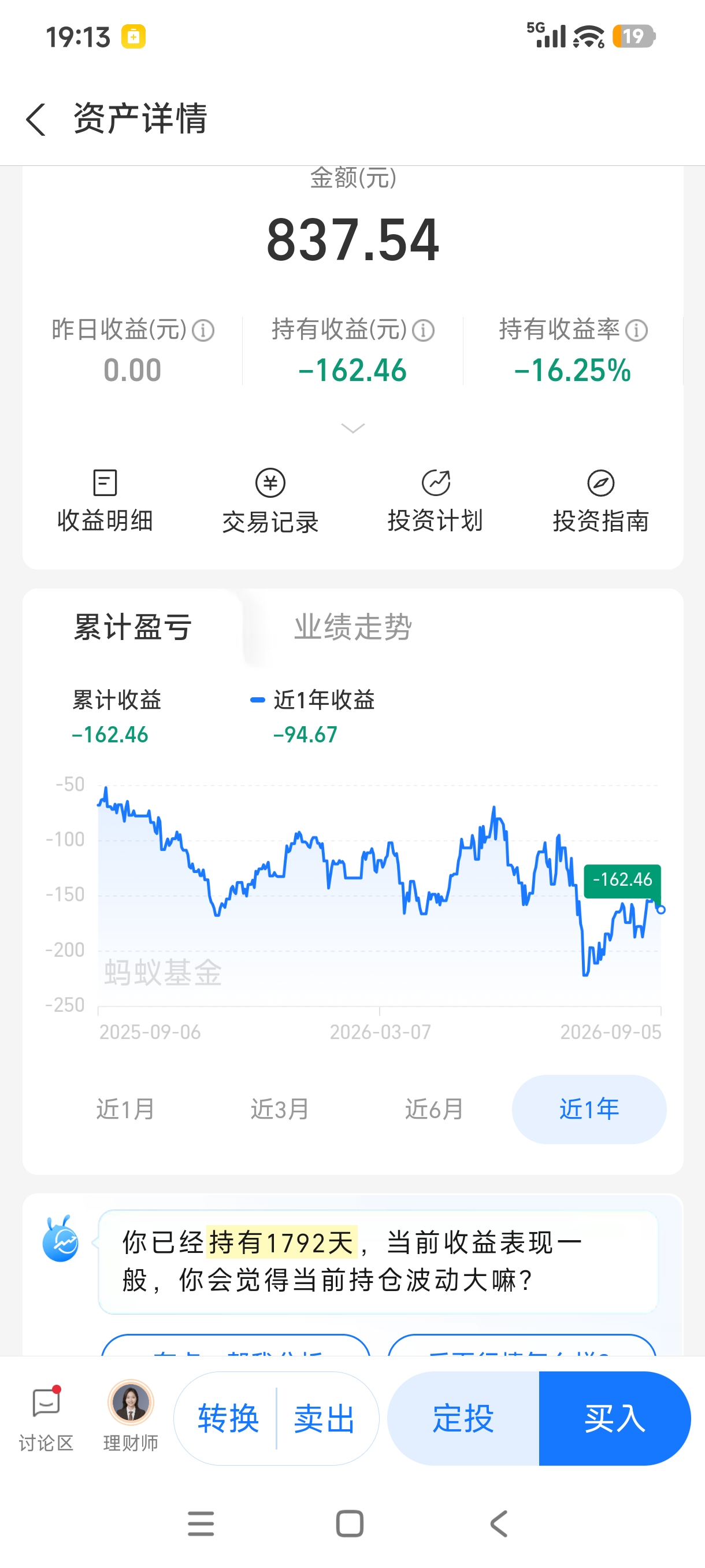This screenshot has height=1568, width=705.
Task: Select the 累计盈亏 tab
Action: (133, 627)
